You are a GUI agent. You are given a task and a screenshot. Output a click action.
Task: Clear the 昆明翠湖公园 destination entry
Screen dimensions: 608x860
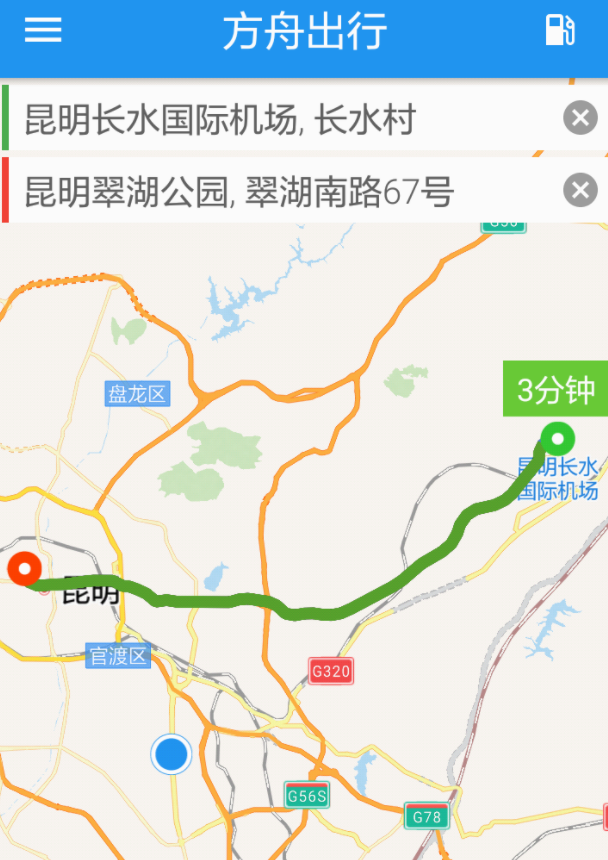coord(580,190)
